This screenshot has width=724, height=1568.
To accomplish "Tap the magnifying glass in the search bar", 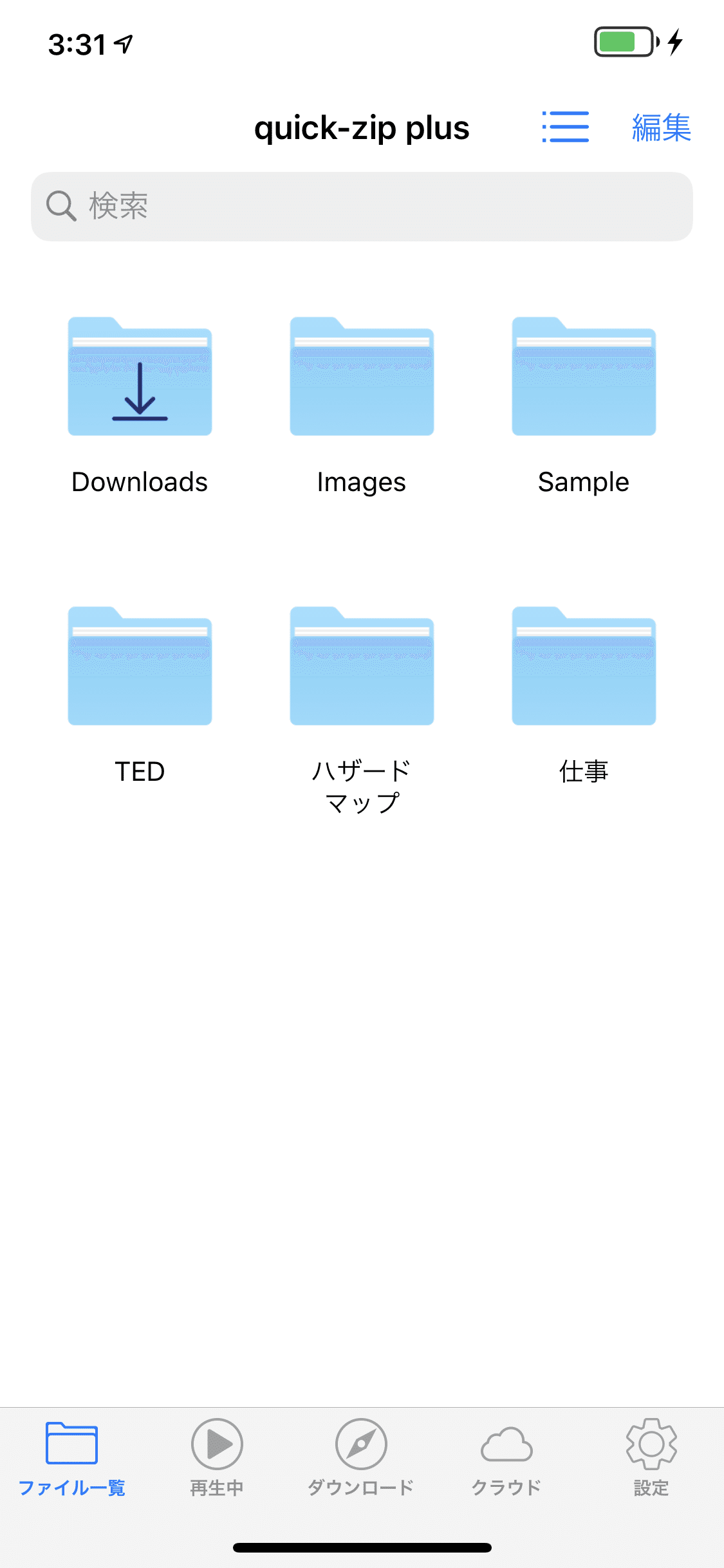I will pyautogui.click(x=60, y=206).
